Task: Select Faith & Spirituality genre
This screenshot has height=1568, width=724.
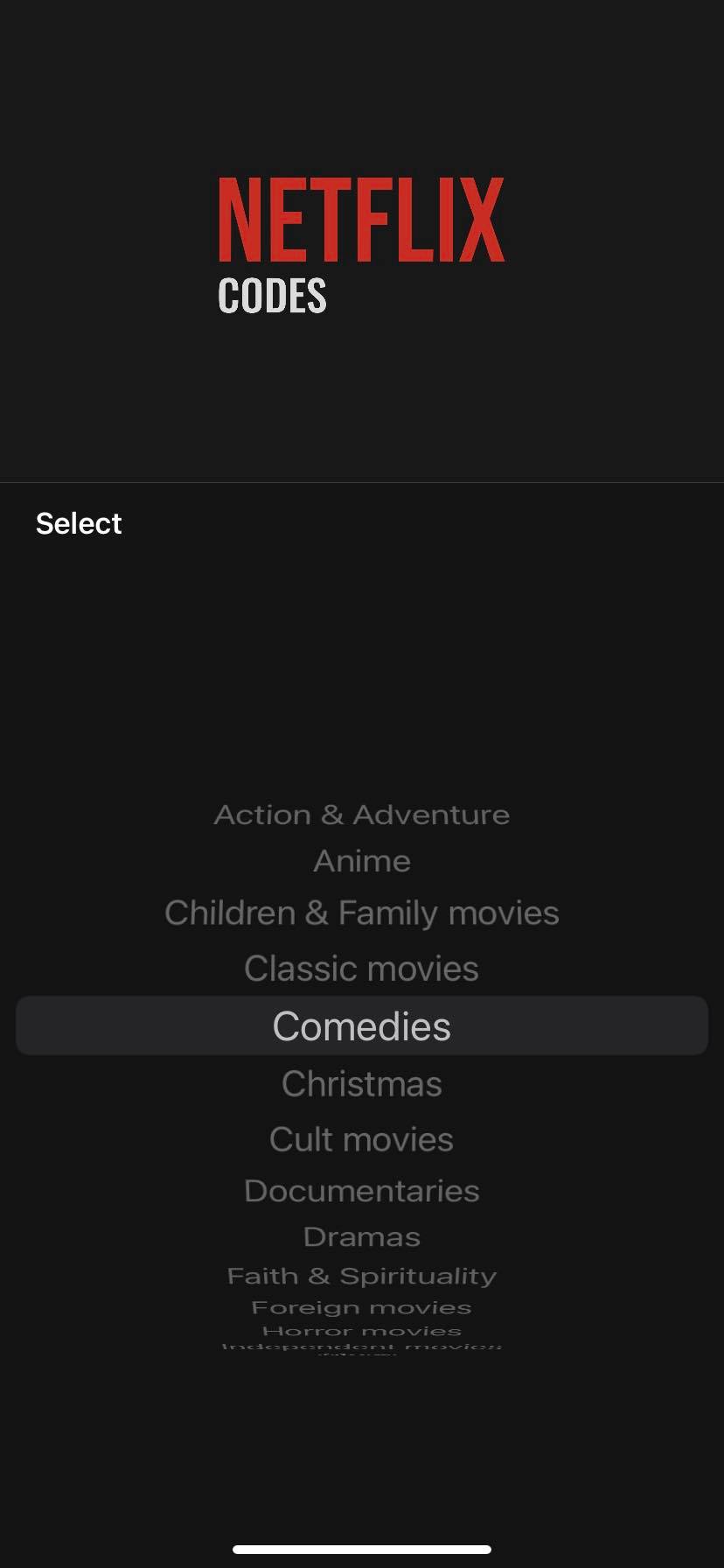Action: coord(361,1276)
